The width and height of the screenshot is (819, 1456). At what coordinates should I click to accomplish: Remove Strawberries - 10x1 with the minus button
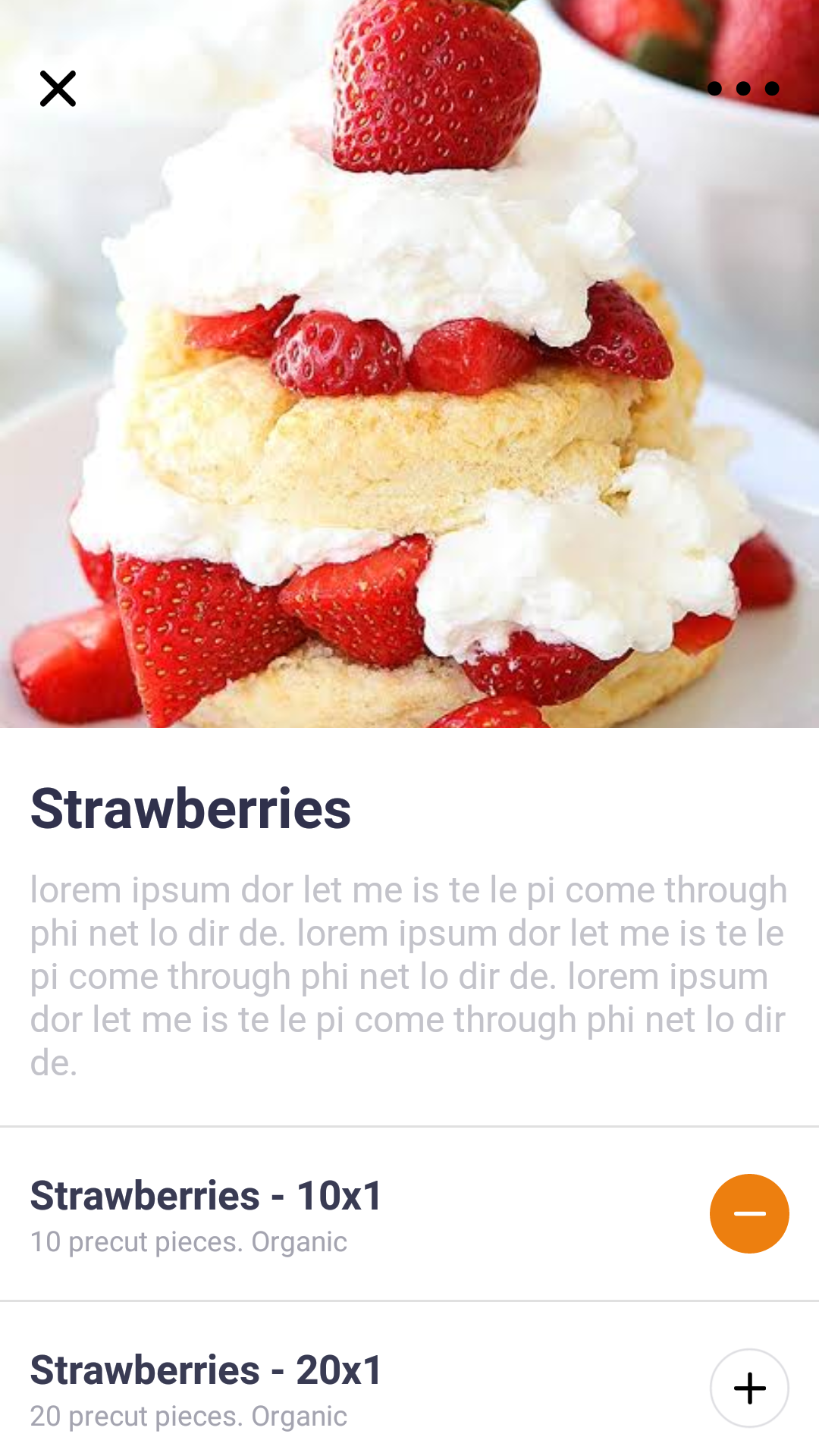(x=749, y=1213)
